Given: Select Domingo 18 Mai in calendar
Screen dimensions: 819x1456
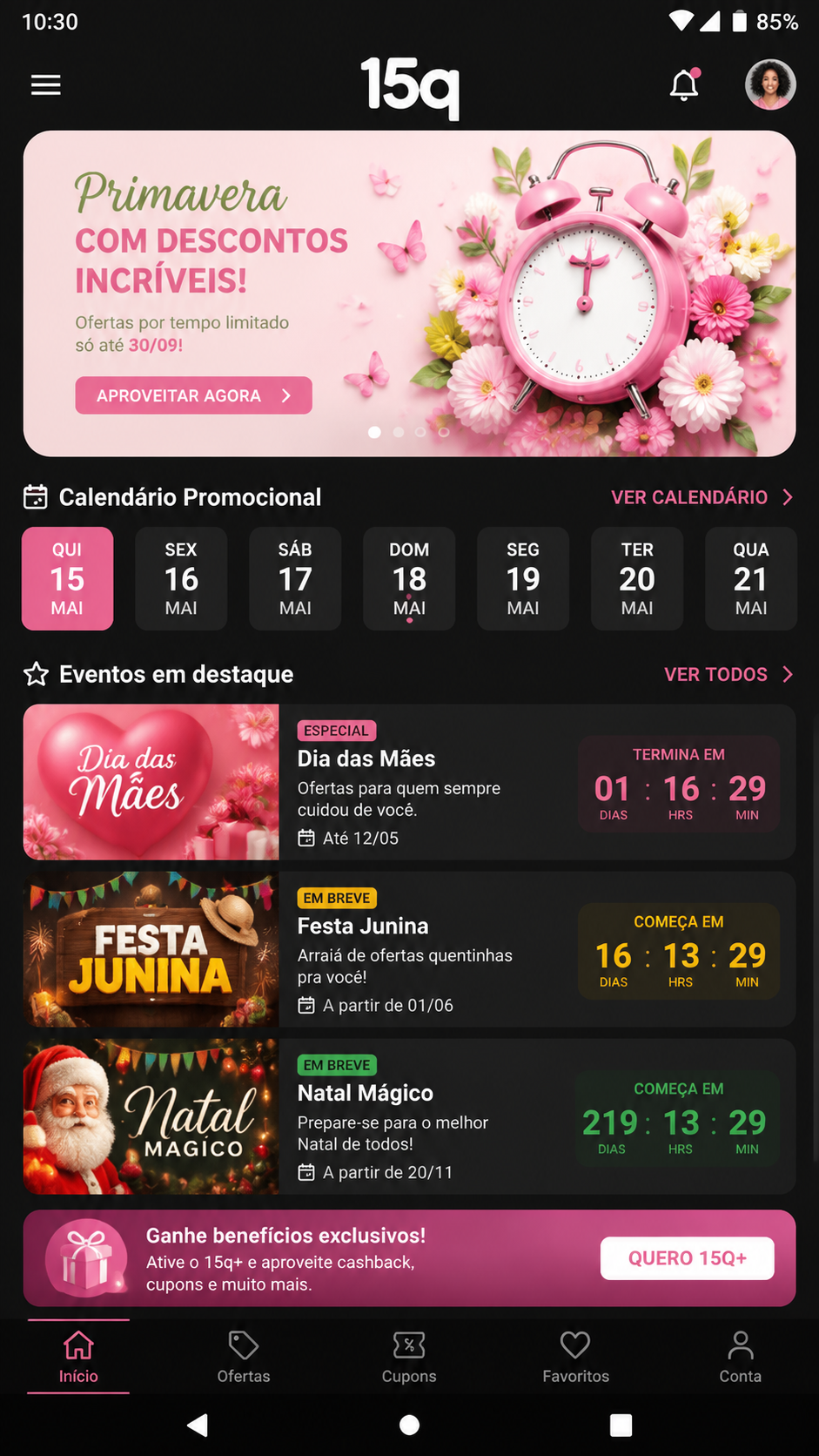Looking at the screenshot, I should [409, 578].
